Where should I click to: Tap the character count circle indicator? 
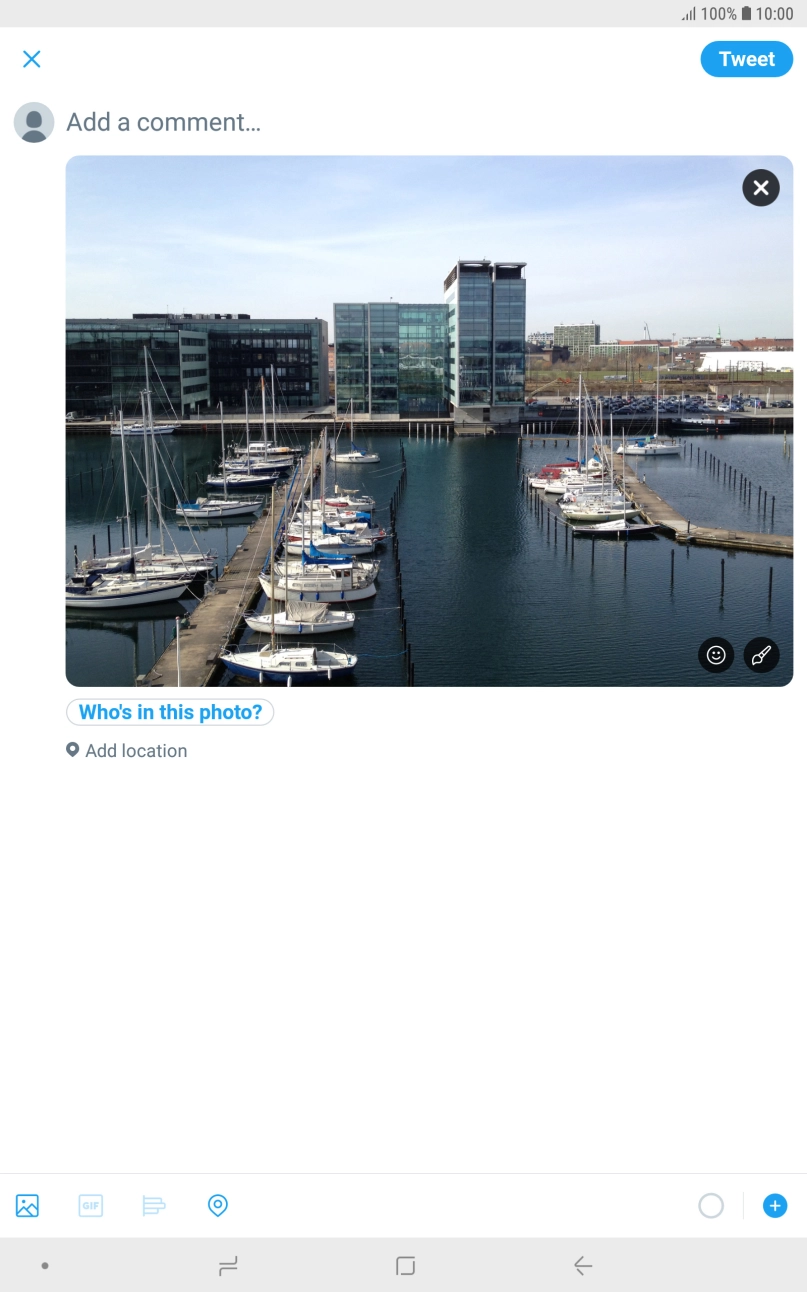(x=710, y=1205)
